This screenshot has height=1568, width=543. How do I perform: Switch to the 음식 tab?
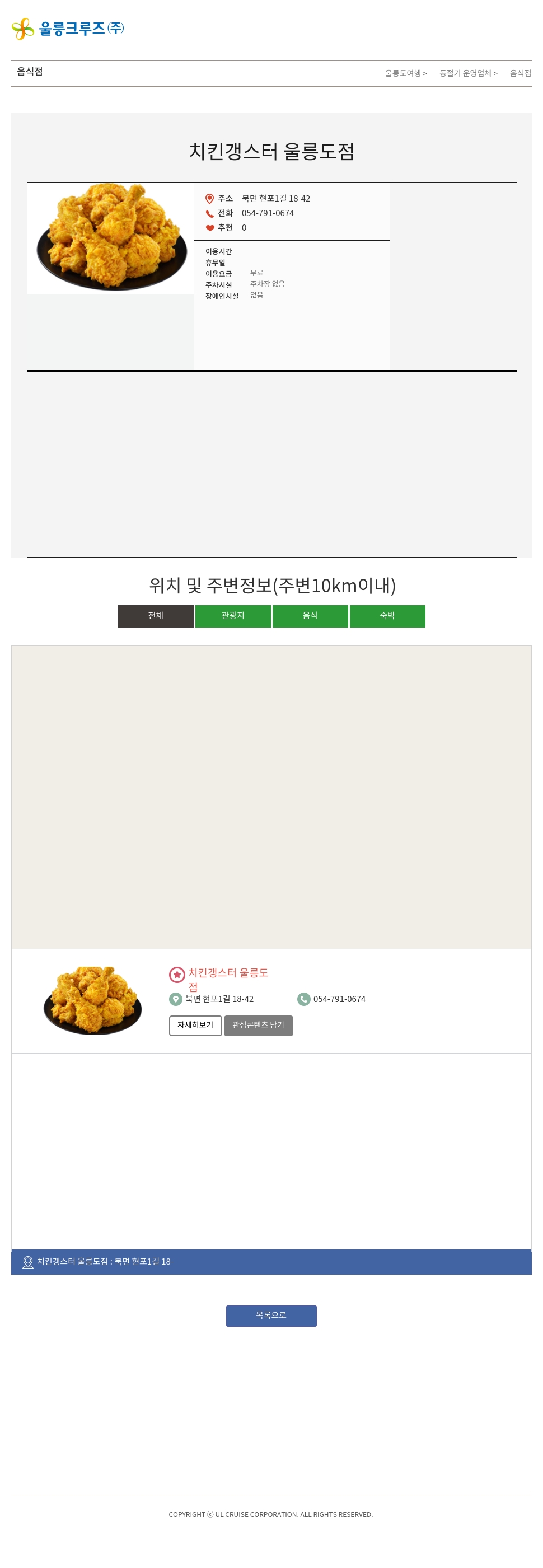pos(310,616)
